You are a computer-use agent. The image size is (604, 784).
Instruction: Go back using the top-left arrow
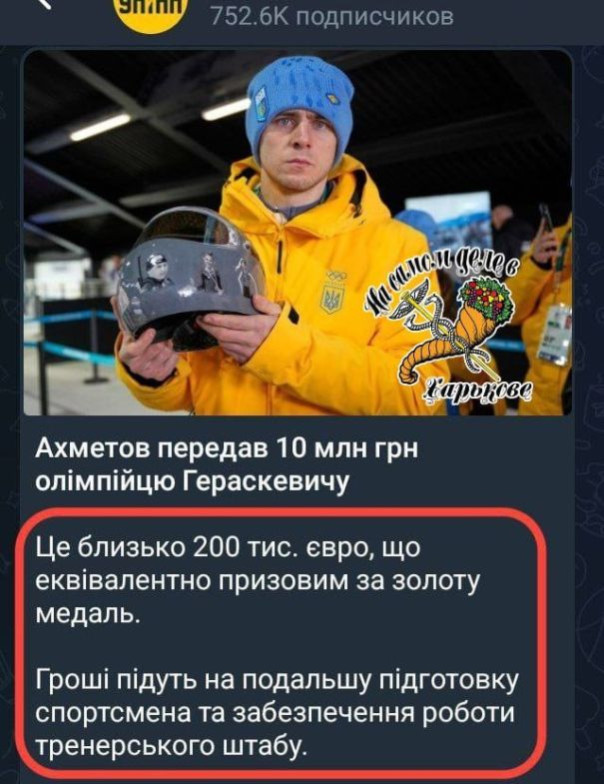click(x=42, y=8)
